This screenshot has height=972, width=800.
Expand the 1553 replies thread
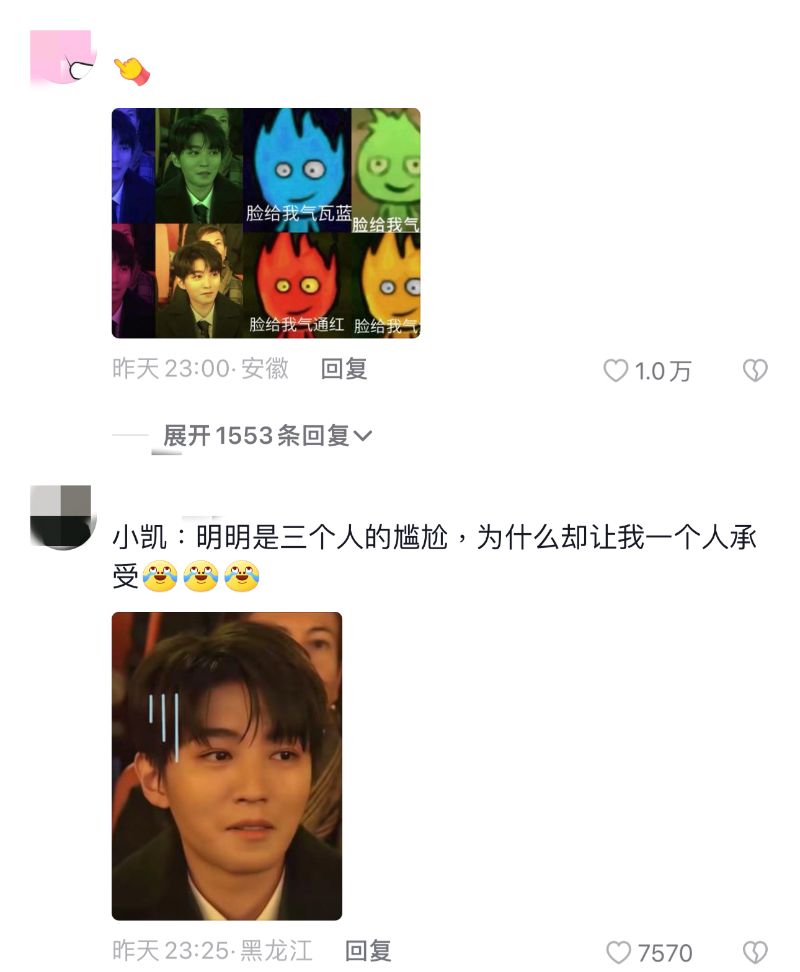click(267, 436)
